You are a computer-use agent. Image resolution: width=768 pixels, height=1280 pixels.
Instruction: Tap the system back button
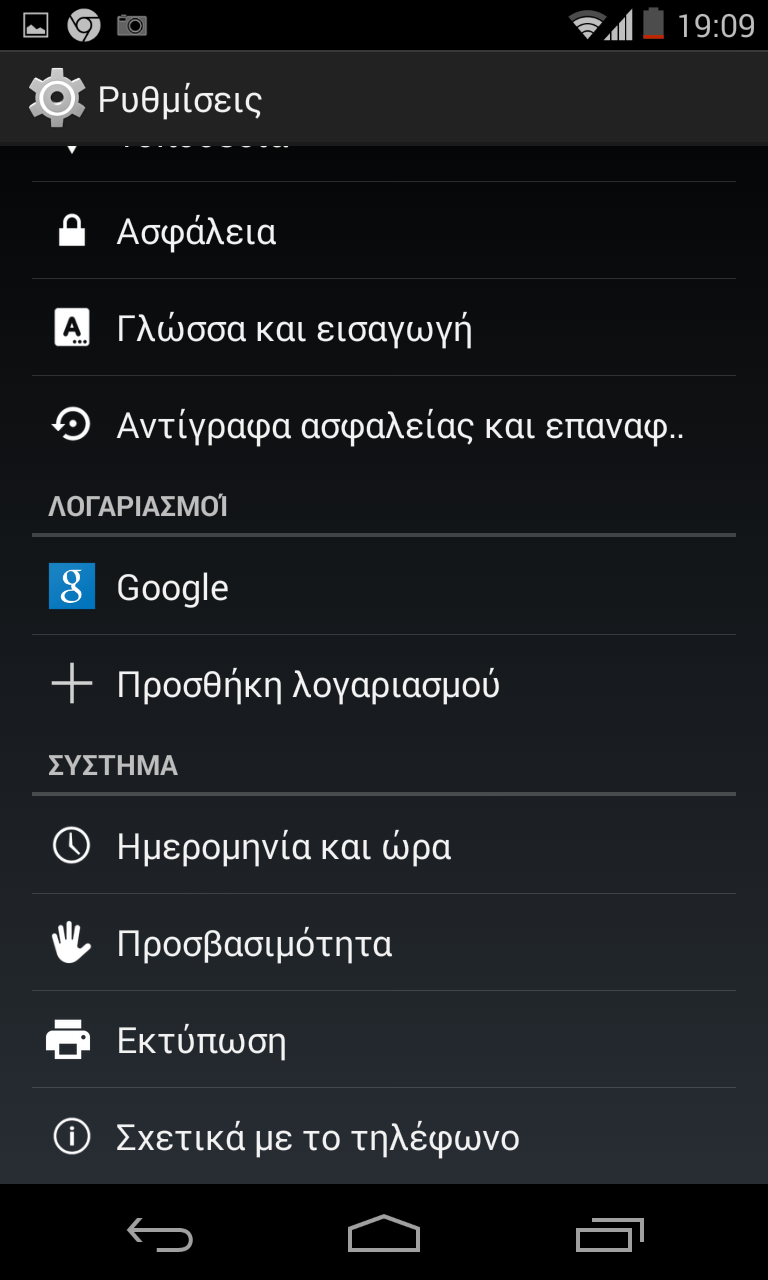pyautogui.click(x=160, y=1234)
